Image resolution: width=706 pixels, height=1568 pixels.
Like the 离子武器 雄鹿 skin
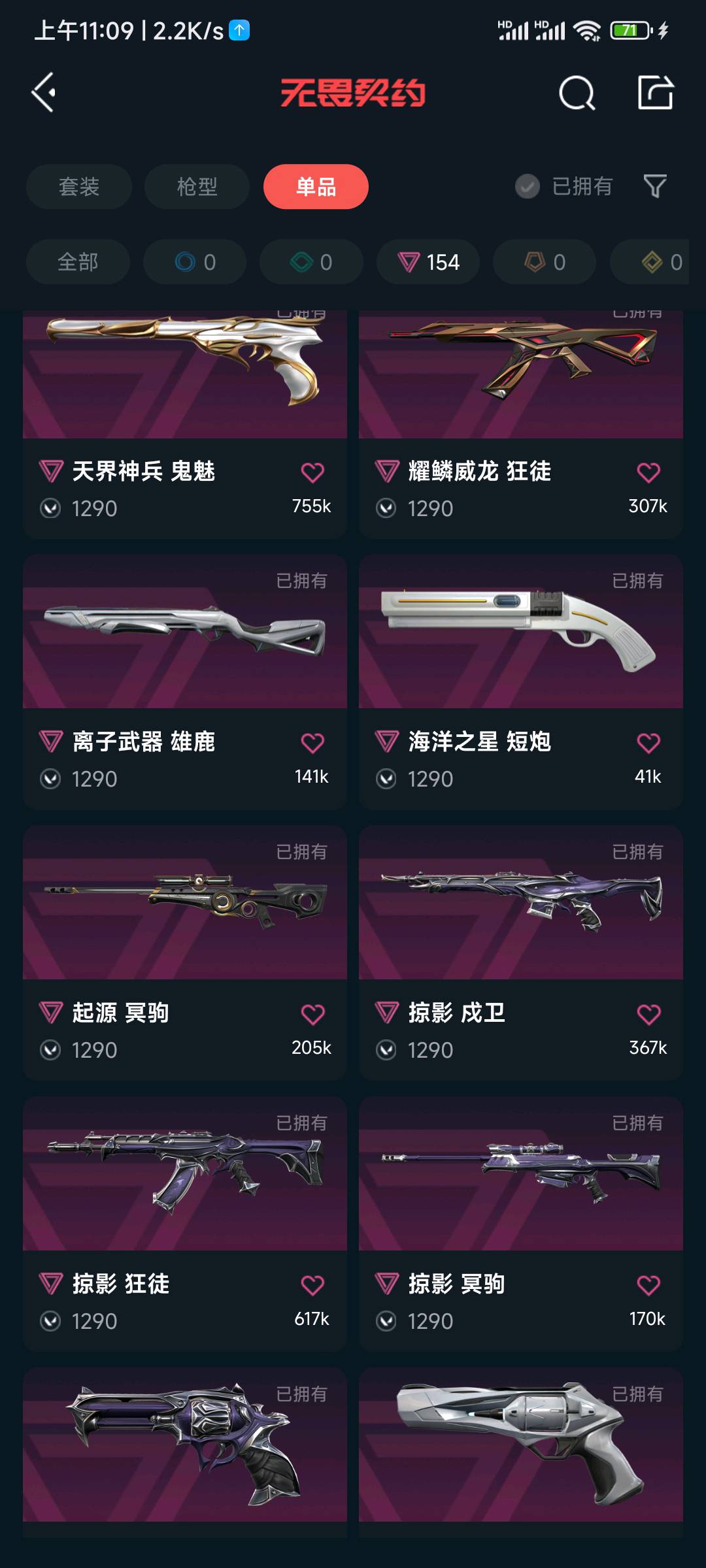coord(312,743)
